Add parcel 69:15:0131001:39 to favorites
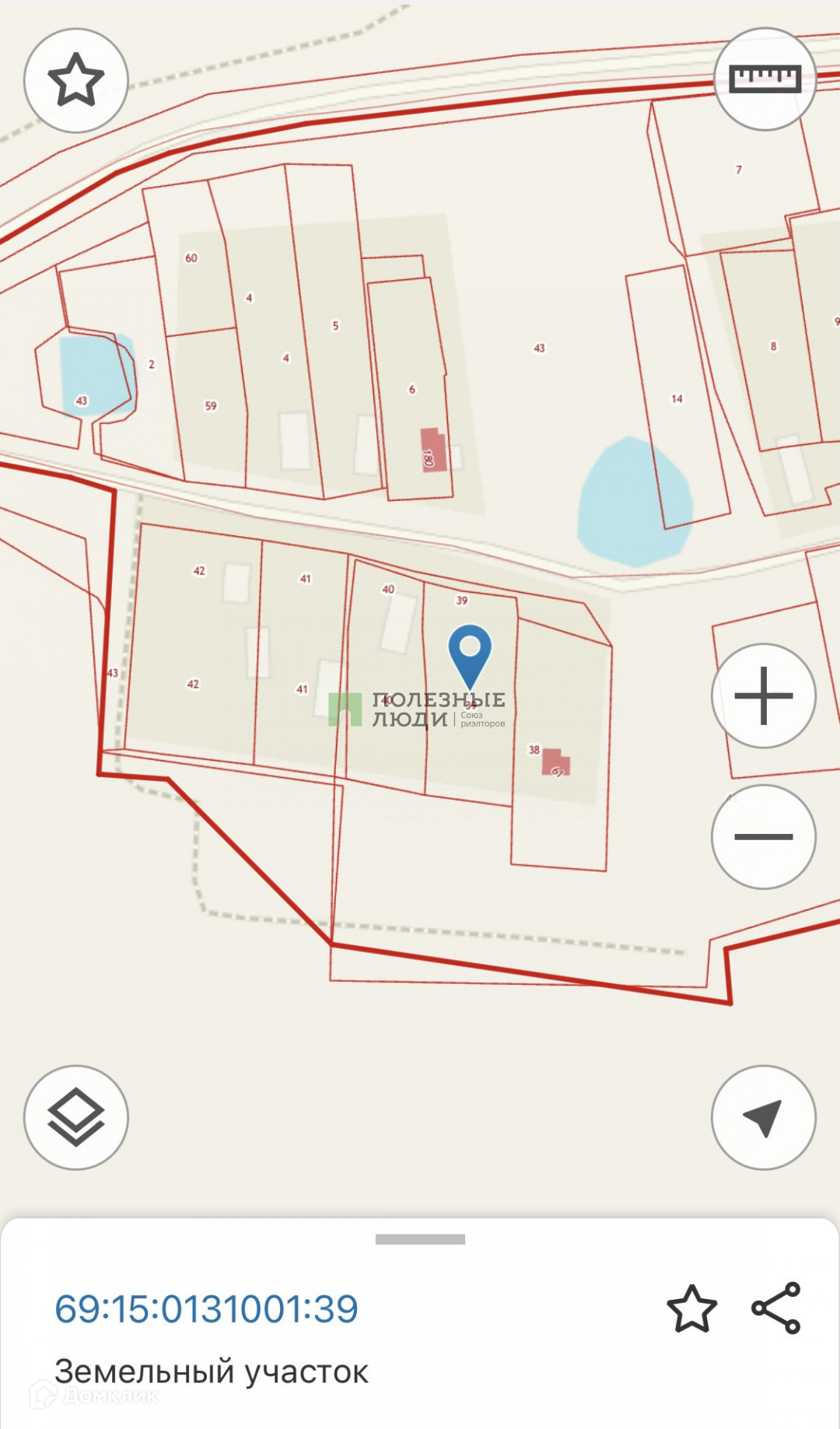Viewport: 840px width, 1429px height. (x=691, y=1308)
